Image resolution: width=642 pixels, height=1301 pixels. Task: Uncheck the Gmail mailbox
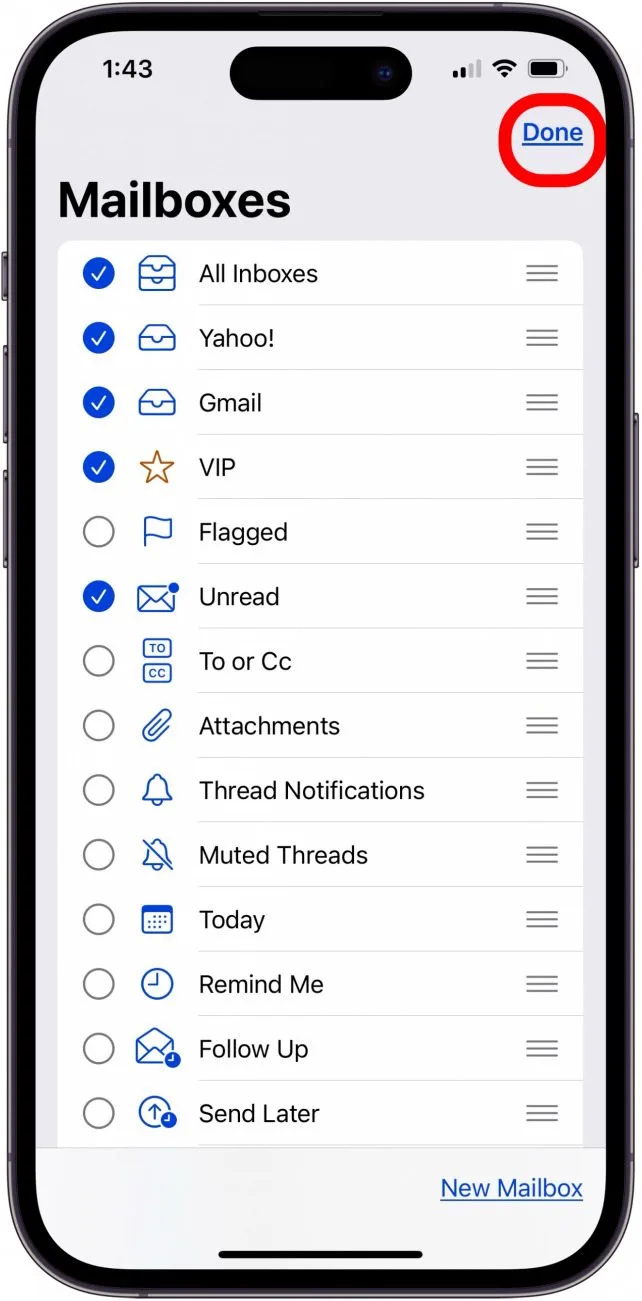coord(98,403)
